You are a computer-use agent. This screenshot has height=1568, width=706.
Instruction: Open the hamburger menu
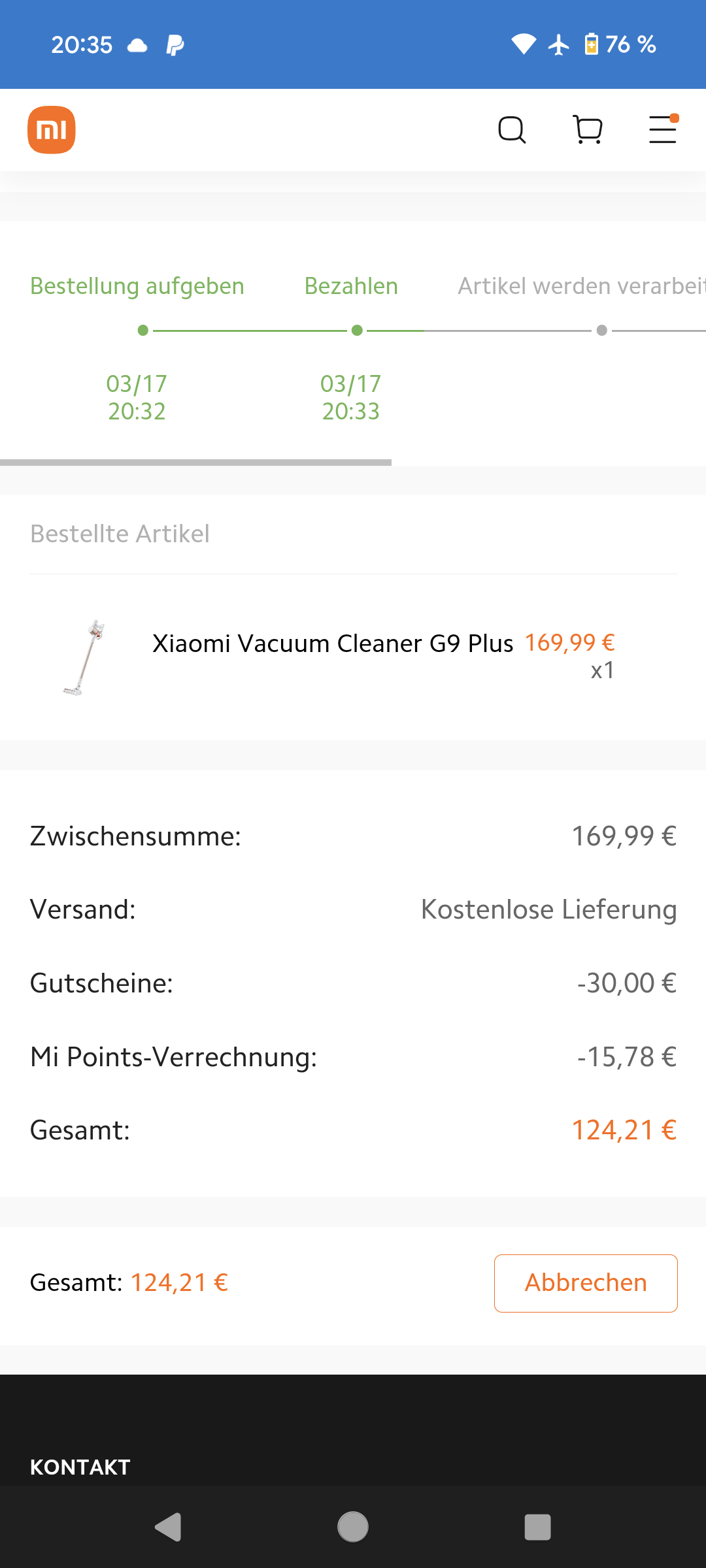click(663, 129)
